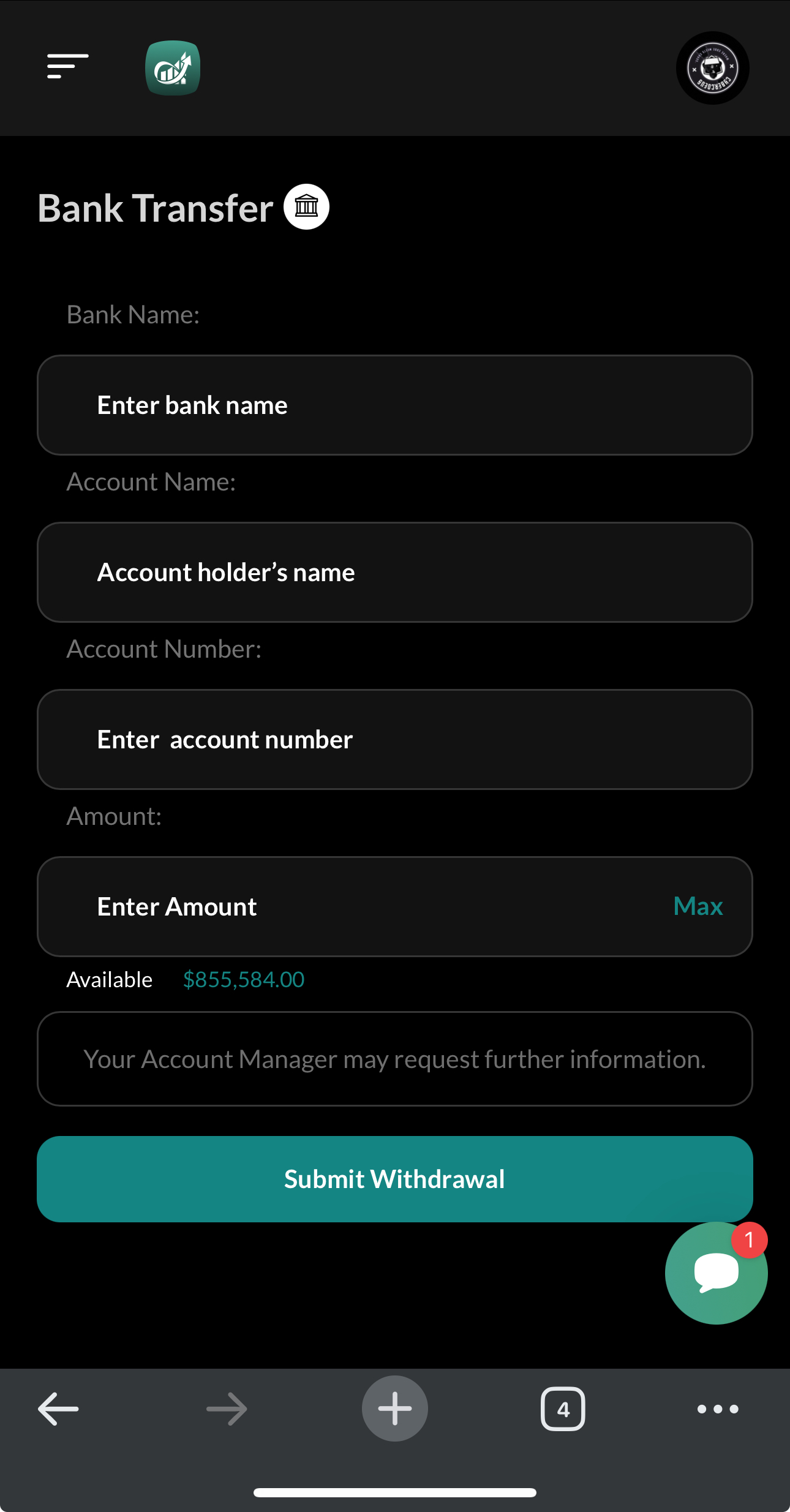Open the browser overflow menu
This screenshot has height=1512, width=790.
(718, 1409)
